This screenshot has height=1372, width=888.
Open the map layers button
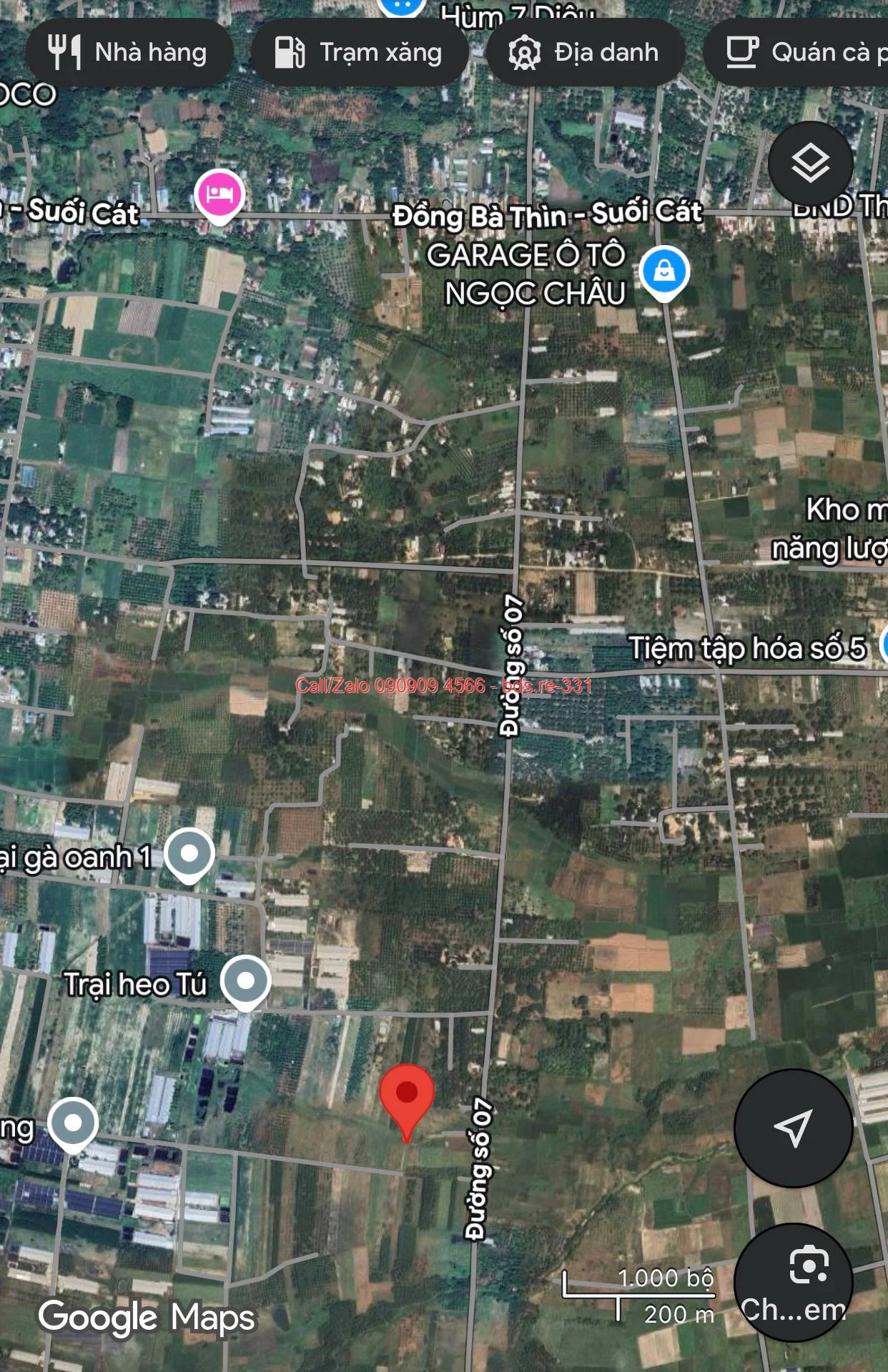[x=811, y=164]
